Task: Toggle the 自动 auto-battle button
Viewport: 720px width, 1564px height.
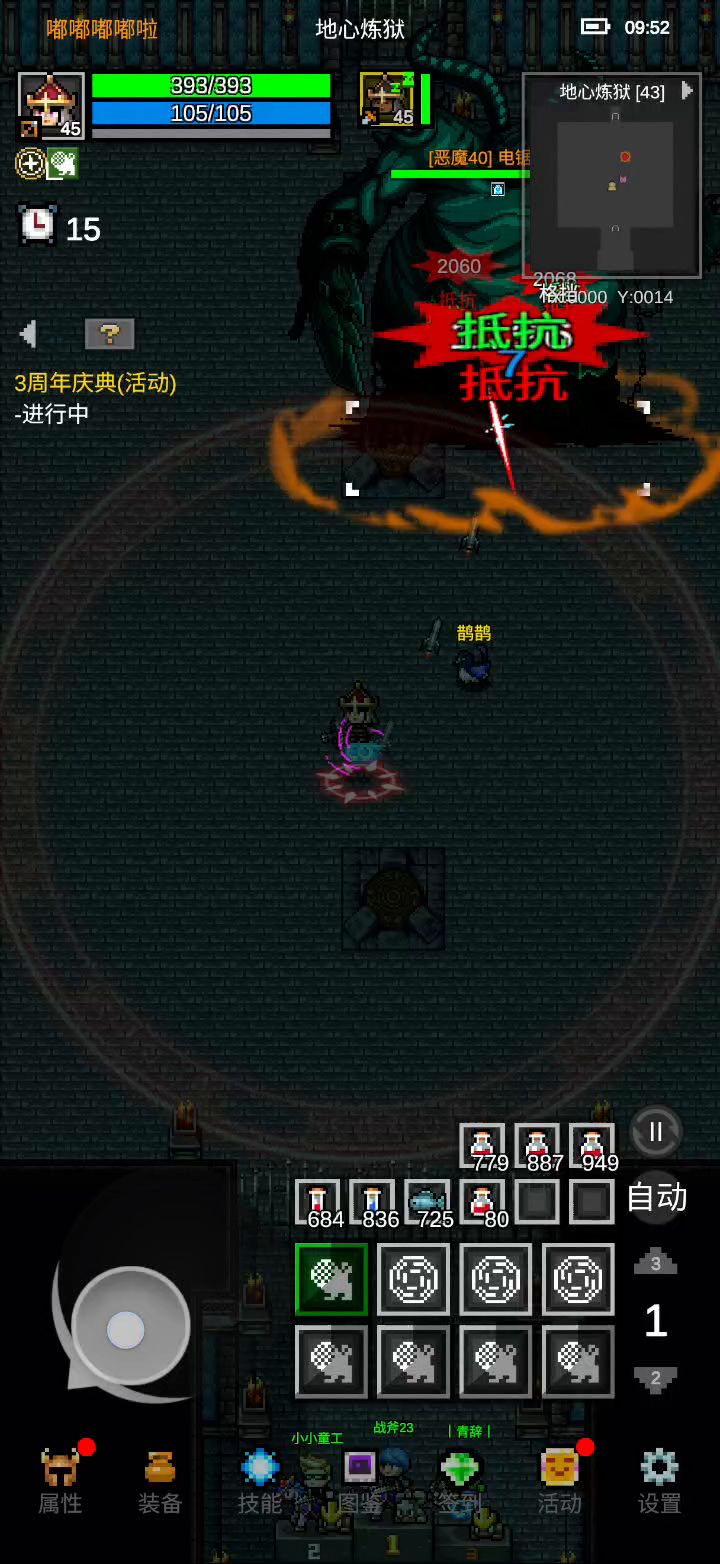Action: click(x=656, y=1197)
